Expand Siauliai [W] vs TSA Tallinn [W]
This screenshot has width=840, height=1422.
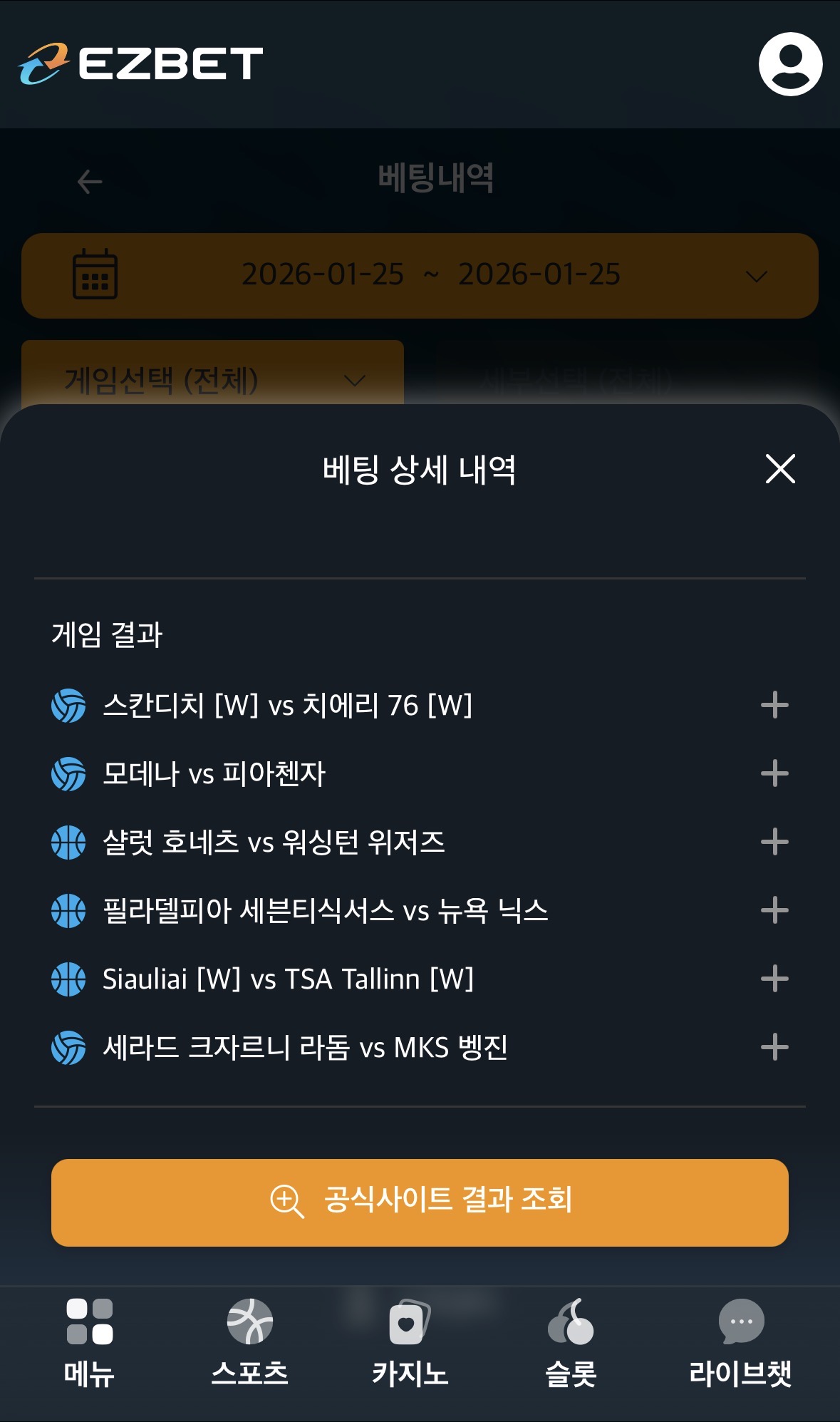774,979
